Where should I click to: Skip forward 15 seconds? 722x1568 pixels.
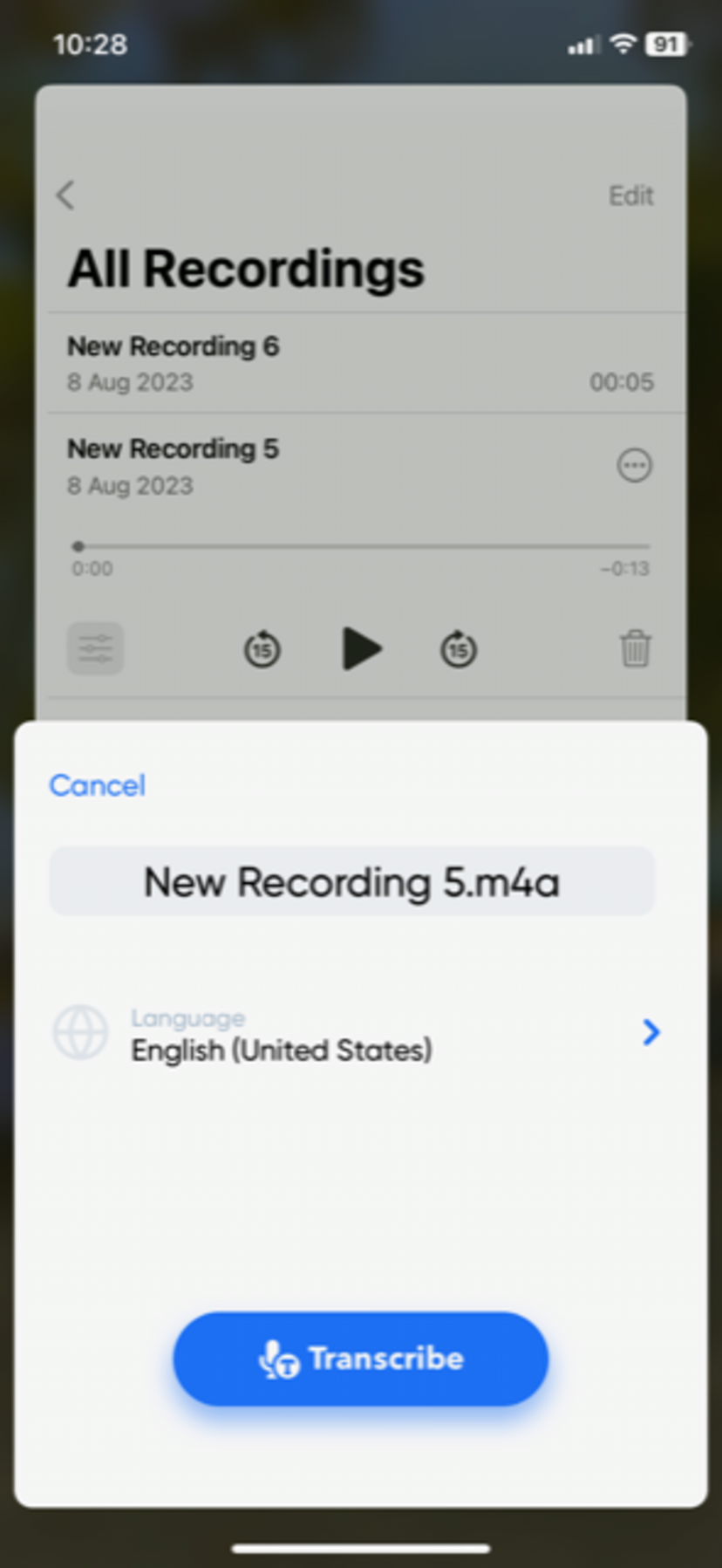tap(457, 648)
